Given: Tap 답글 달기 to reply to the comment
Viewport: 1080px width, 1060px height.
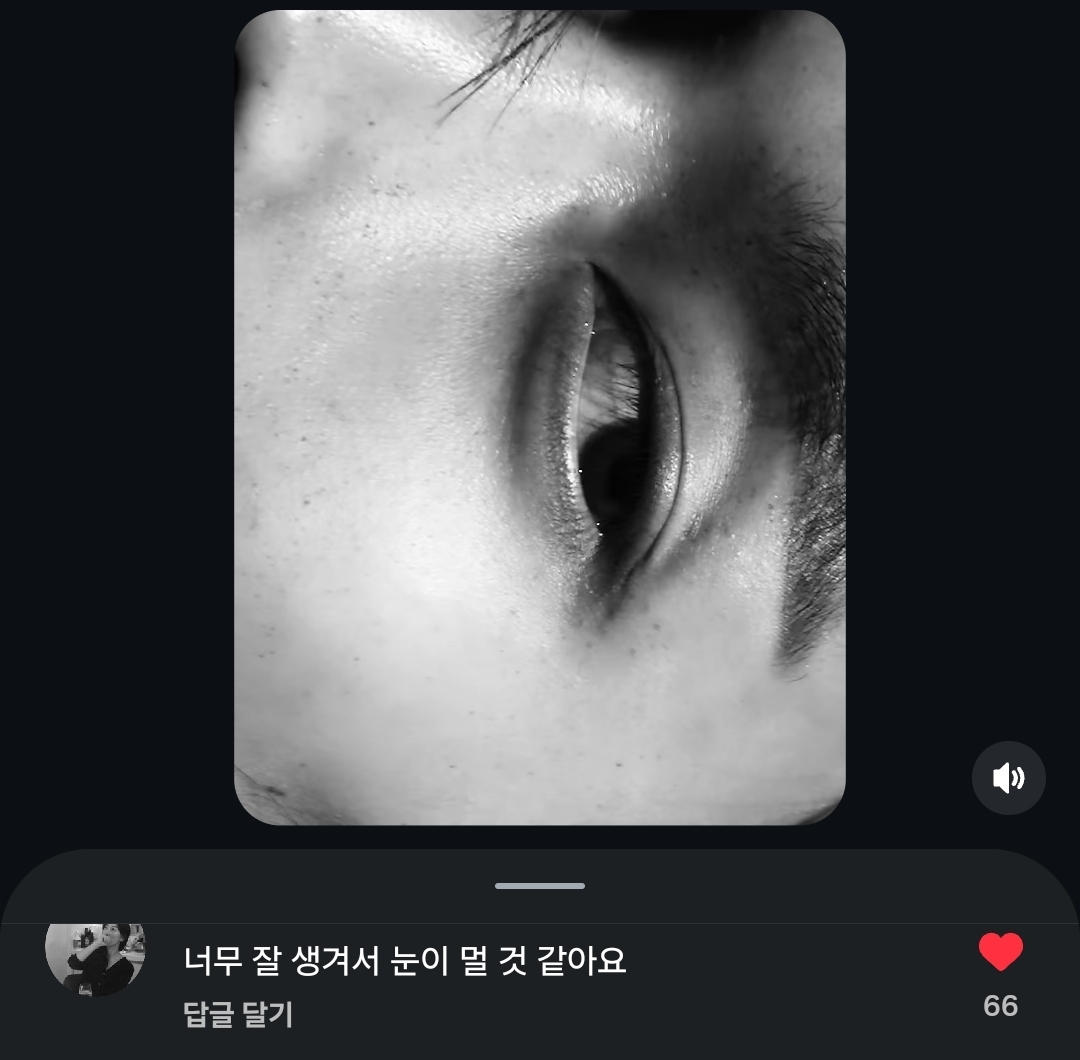Looking at the screenshot, I should coord(238,1014).
